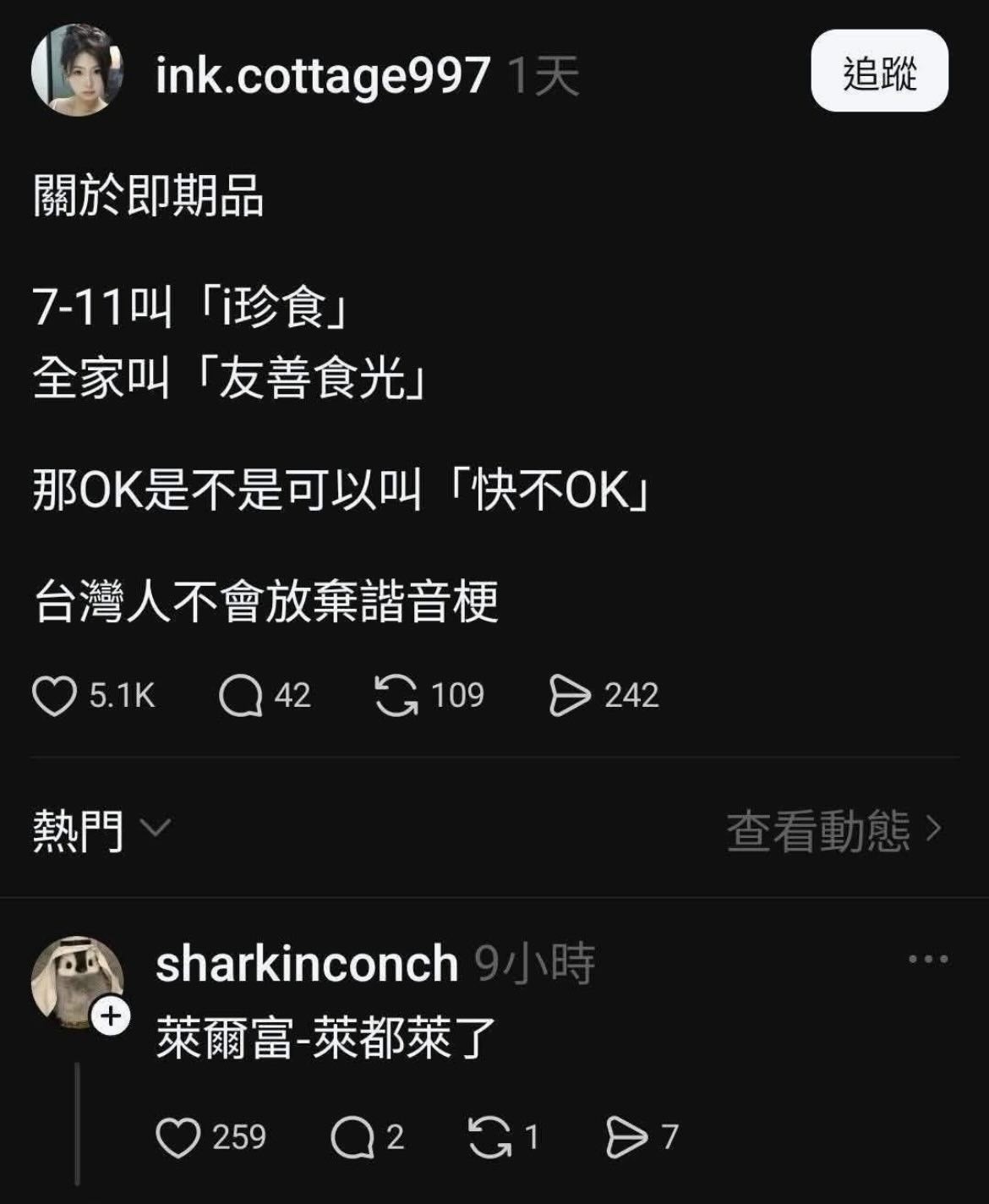Like sharkinconch's reply
The image size is (989, 1204).
pyautogui.click(x=178, y=1137)
